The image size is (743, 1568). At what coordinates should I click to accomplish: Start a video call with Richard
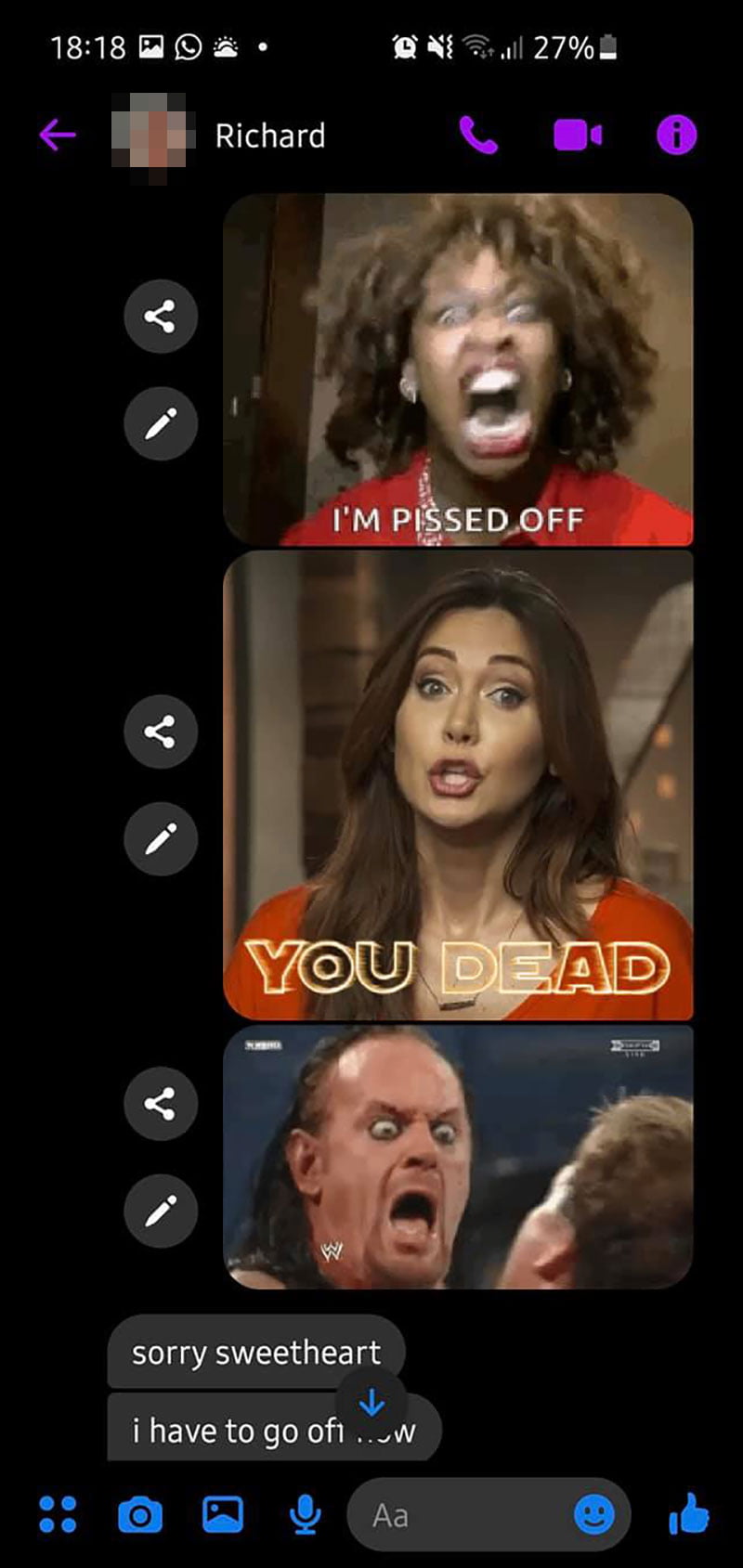pos(578,136)
